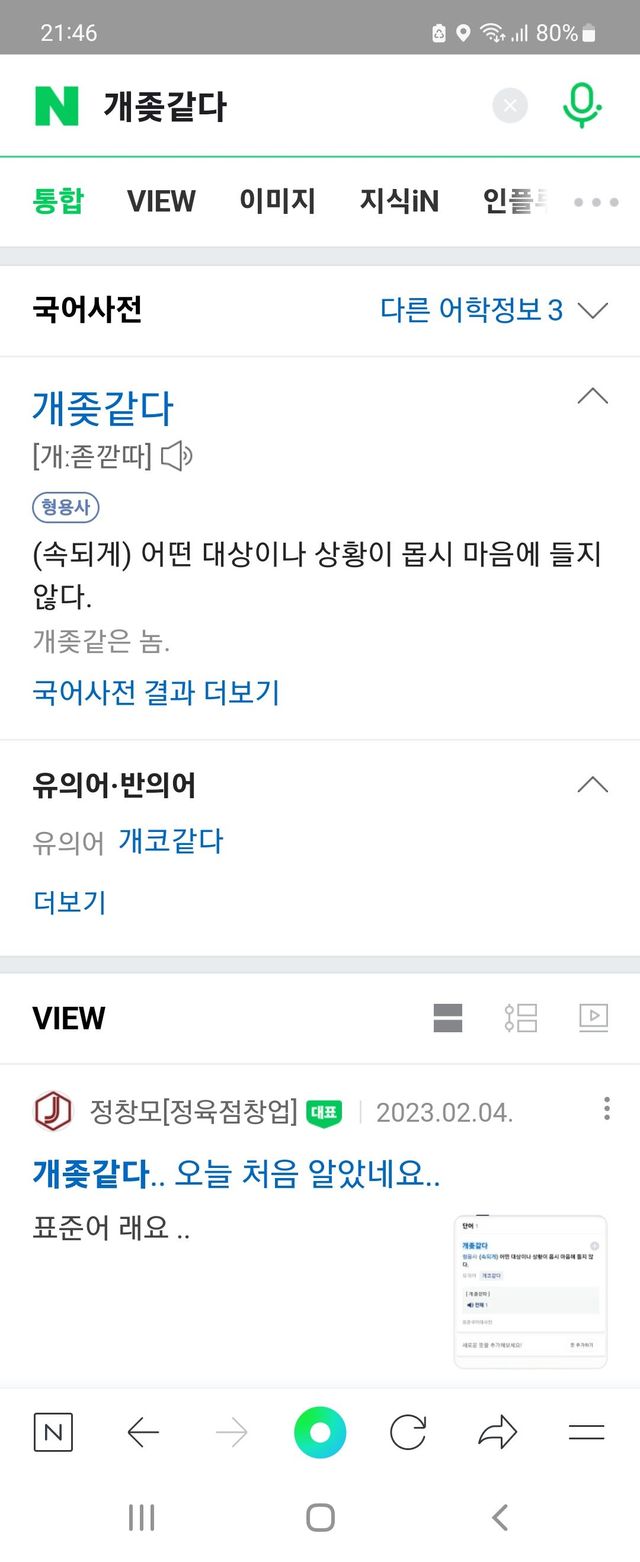Switch to the 이미지 tab
This screenshot has height=1562, width=640.
click(x=277, y=201)
